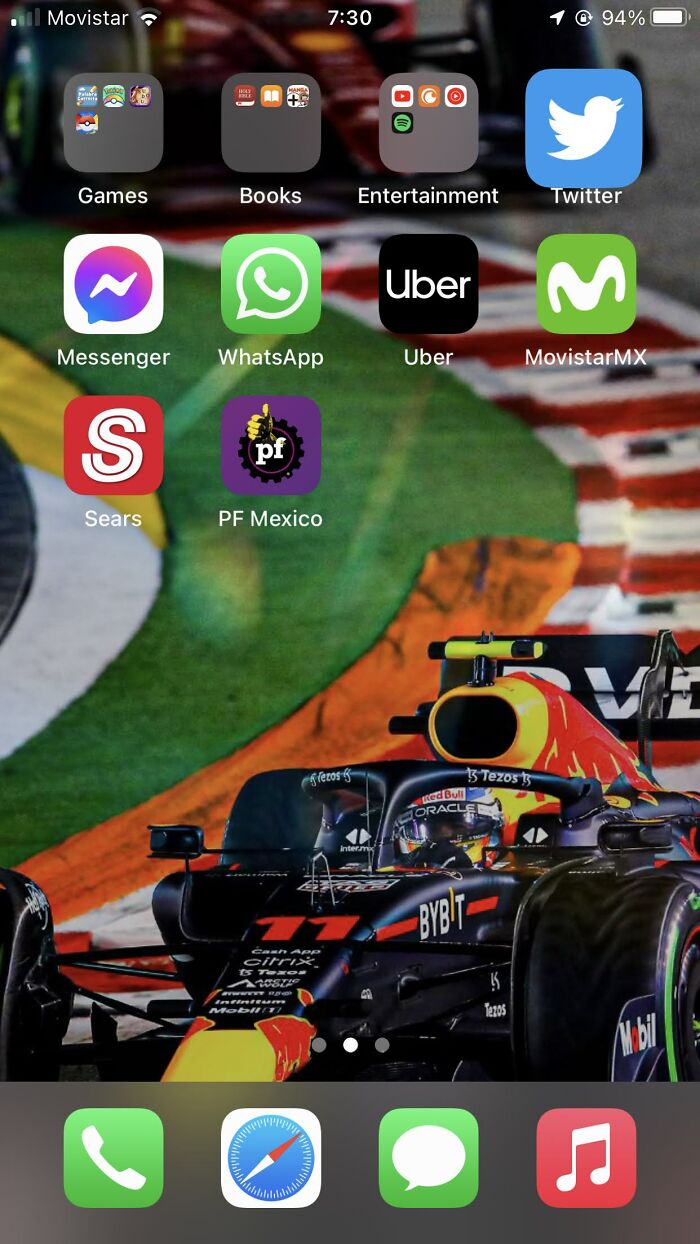Open the Games folder
700x1244 pixels.
click(x=113, y=123)
